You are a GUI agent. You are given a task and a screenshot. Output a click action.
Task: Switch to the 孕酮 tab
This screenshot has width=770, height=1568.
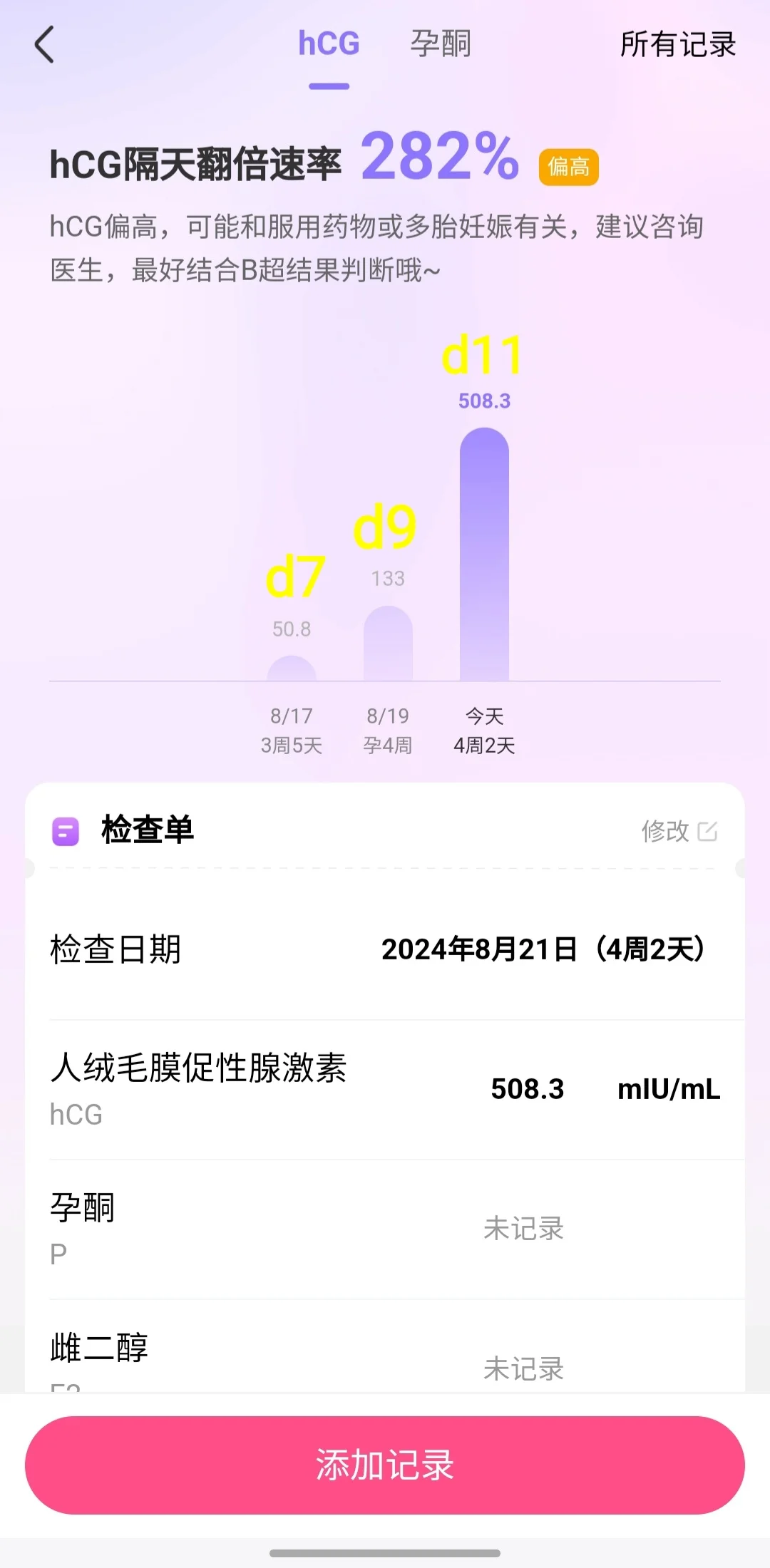click(x=441, y=44)
